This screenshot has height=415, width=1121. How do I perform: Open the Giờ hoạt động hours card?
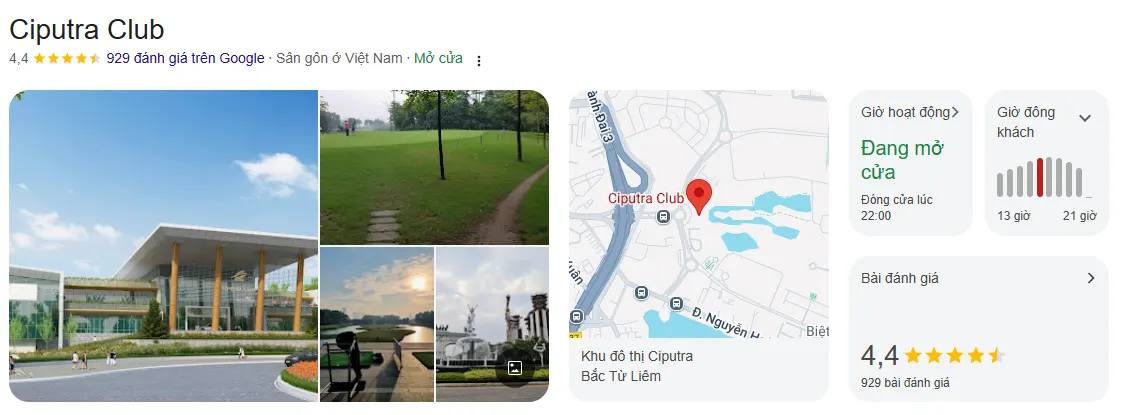910,163
